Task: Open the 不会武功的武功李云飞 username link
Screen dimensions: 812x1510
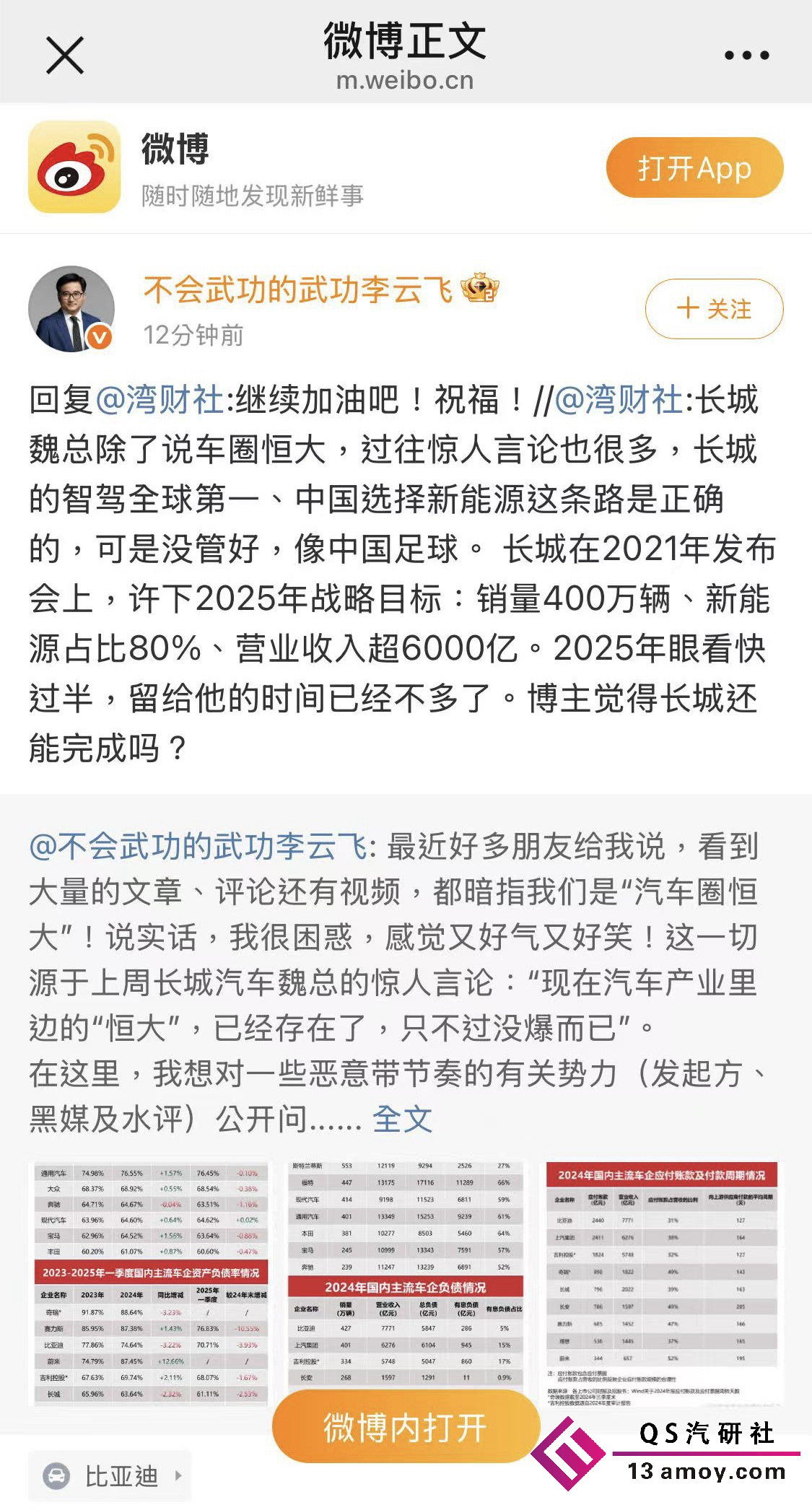Action: tap(297, 290)
